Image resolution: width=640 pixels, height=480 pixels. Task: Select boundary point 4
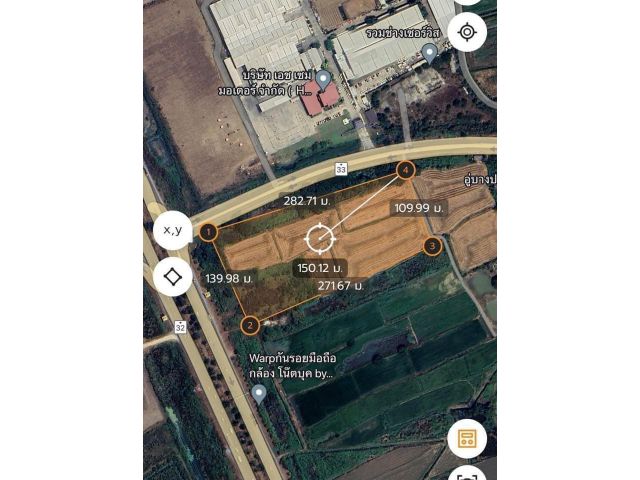click(405, 170)
